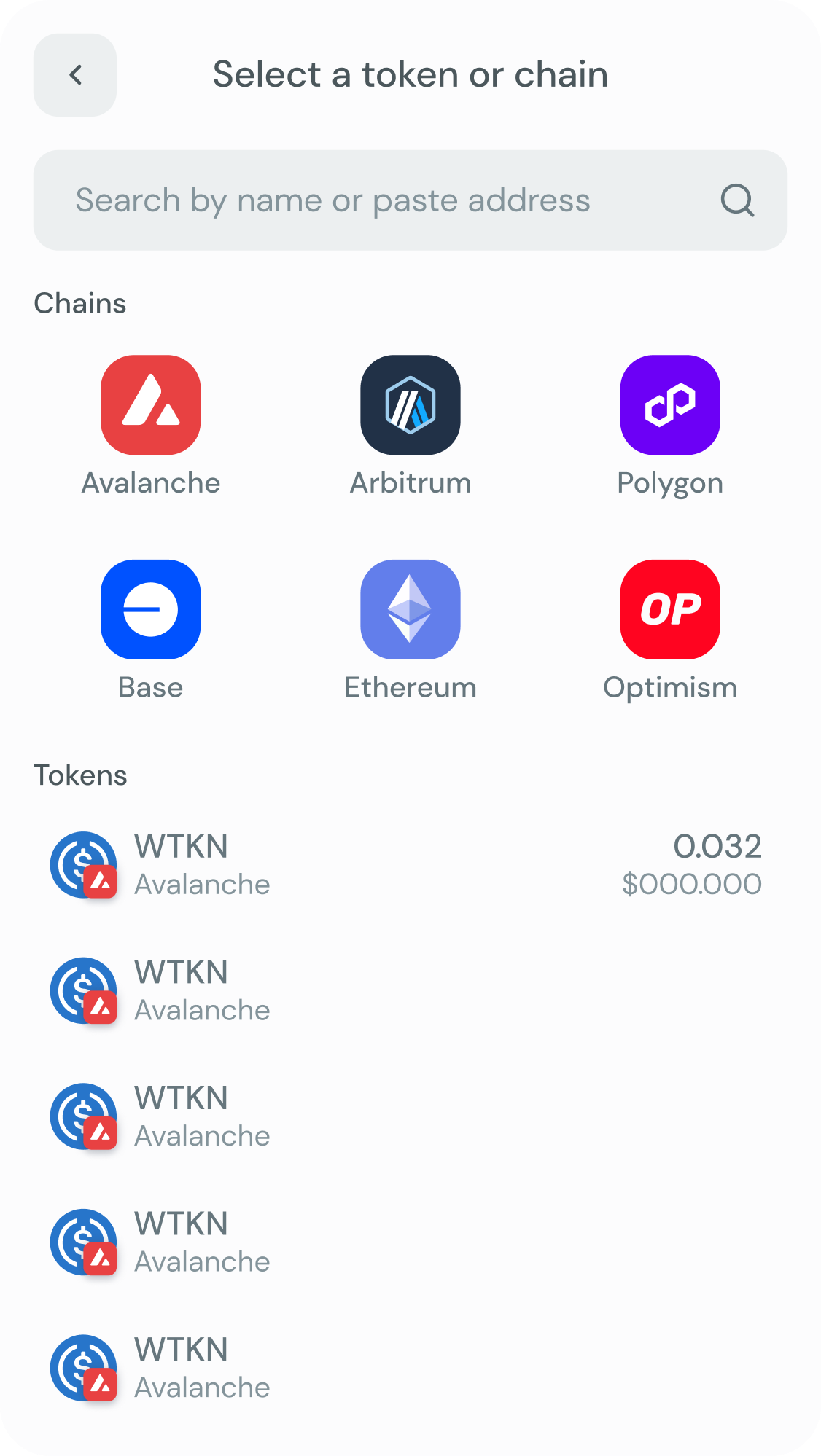Pick the Optimism chain
Viewport: 821px width, 1456px height.
click(670, 631)
